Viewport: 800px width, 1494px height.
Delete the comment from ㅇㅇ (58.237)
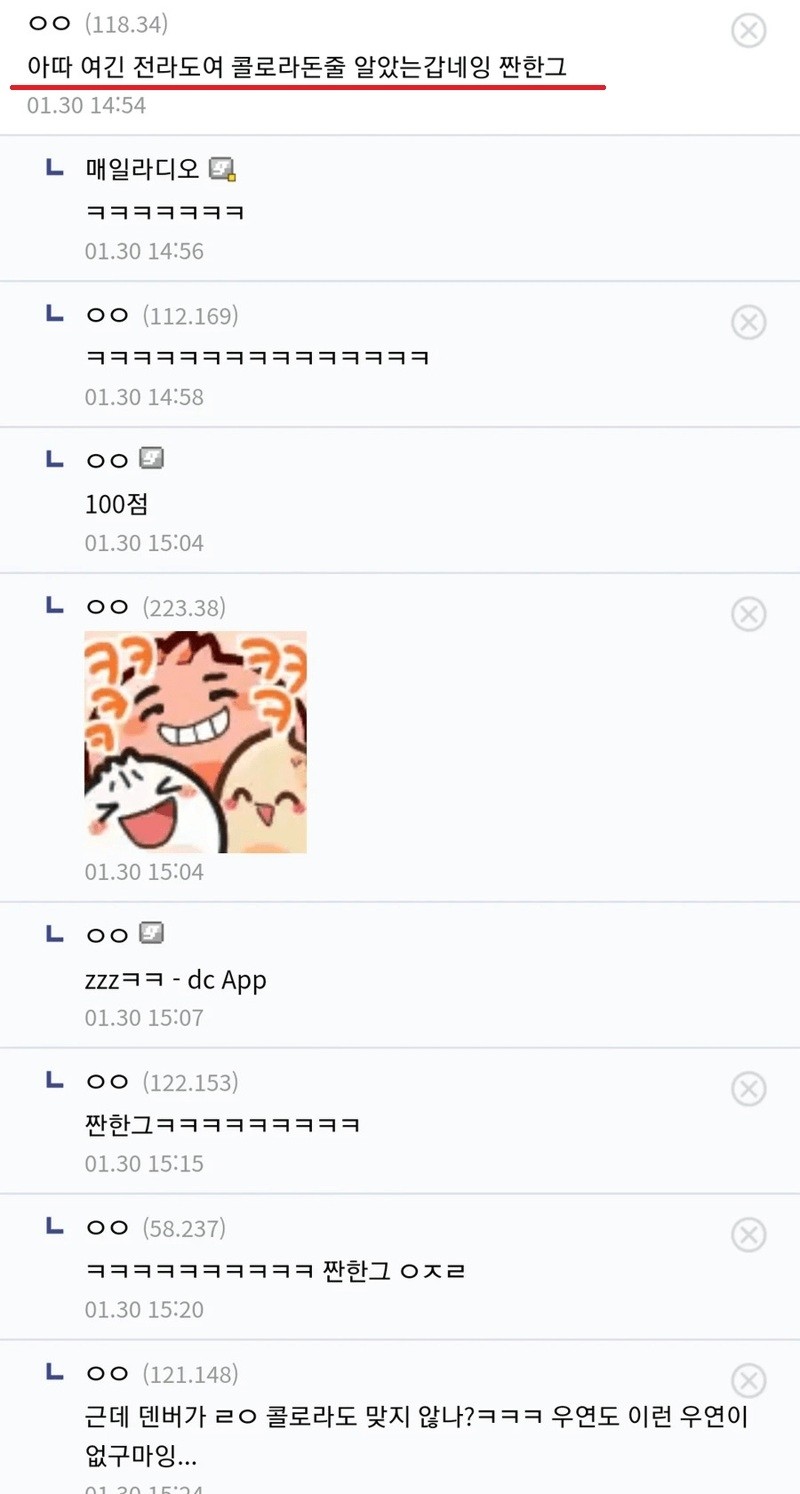point(748,1235)
